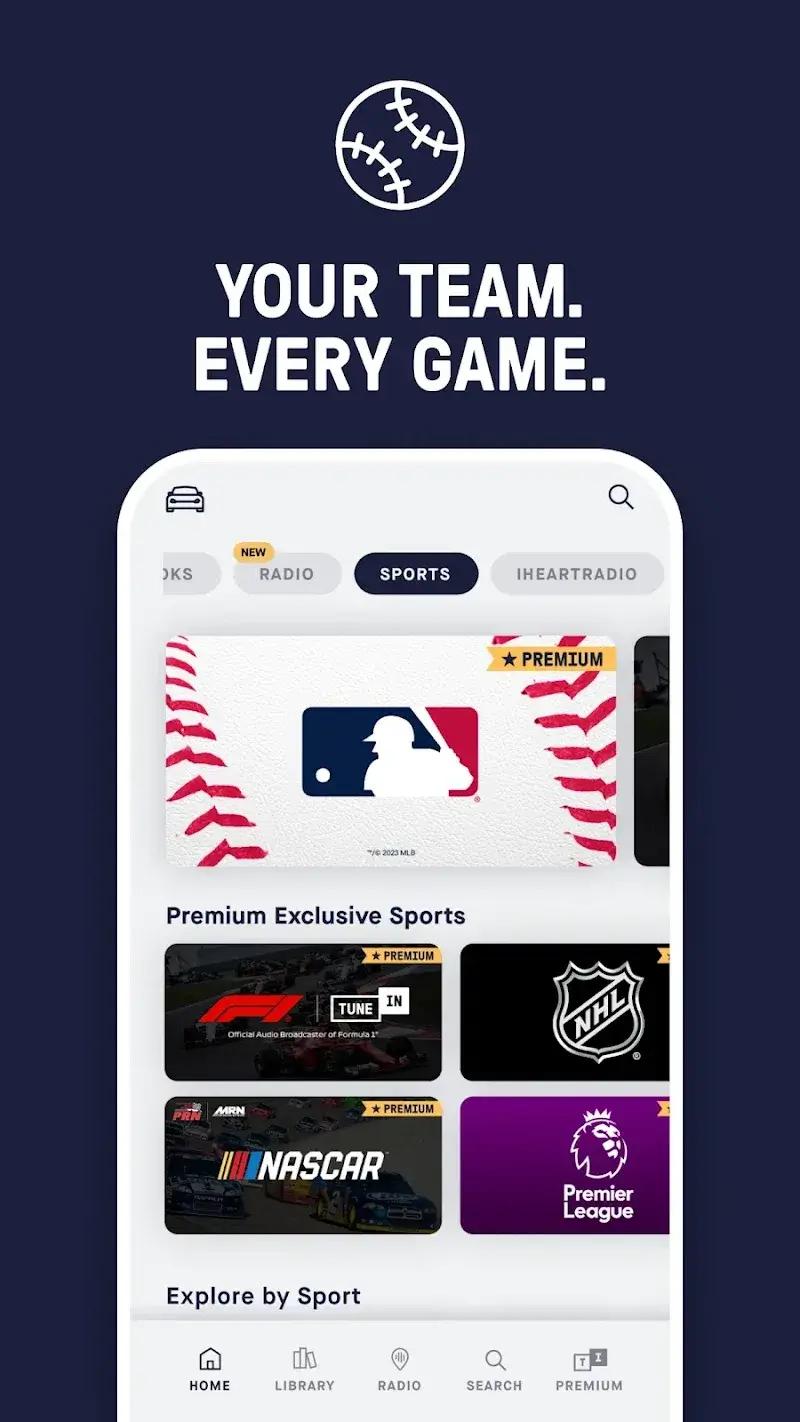Image resolution: width=800 pixels, height=1422 pixels.
Task: Click the baseball icon above the headline
Action: pyautogui.click(x=400, y=143)
